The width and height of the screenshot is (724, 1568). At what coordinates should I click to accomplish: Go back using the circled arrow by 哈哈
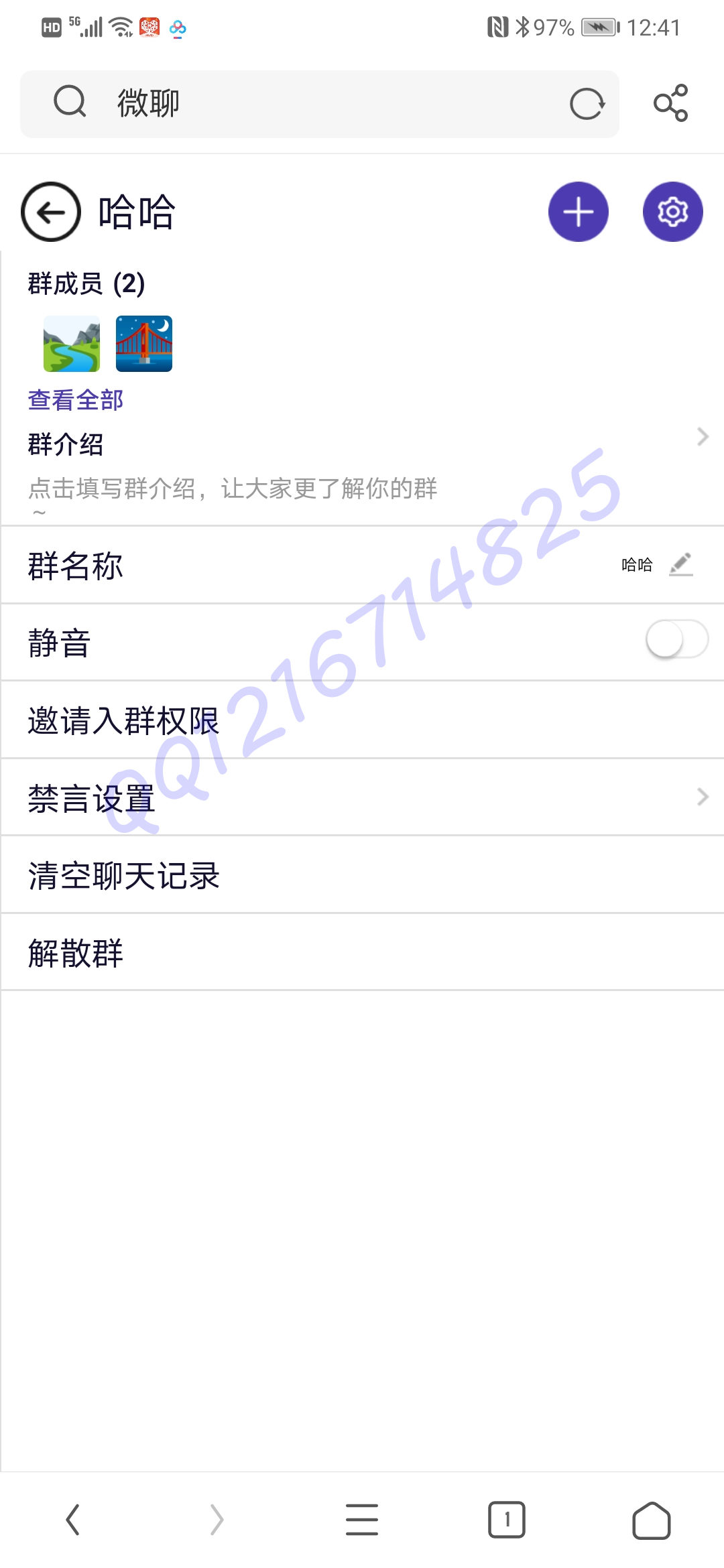tap(51, 212)
